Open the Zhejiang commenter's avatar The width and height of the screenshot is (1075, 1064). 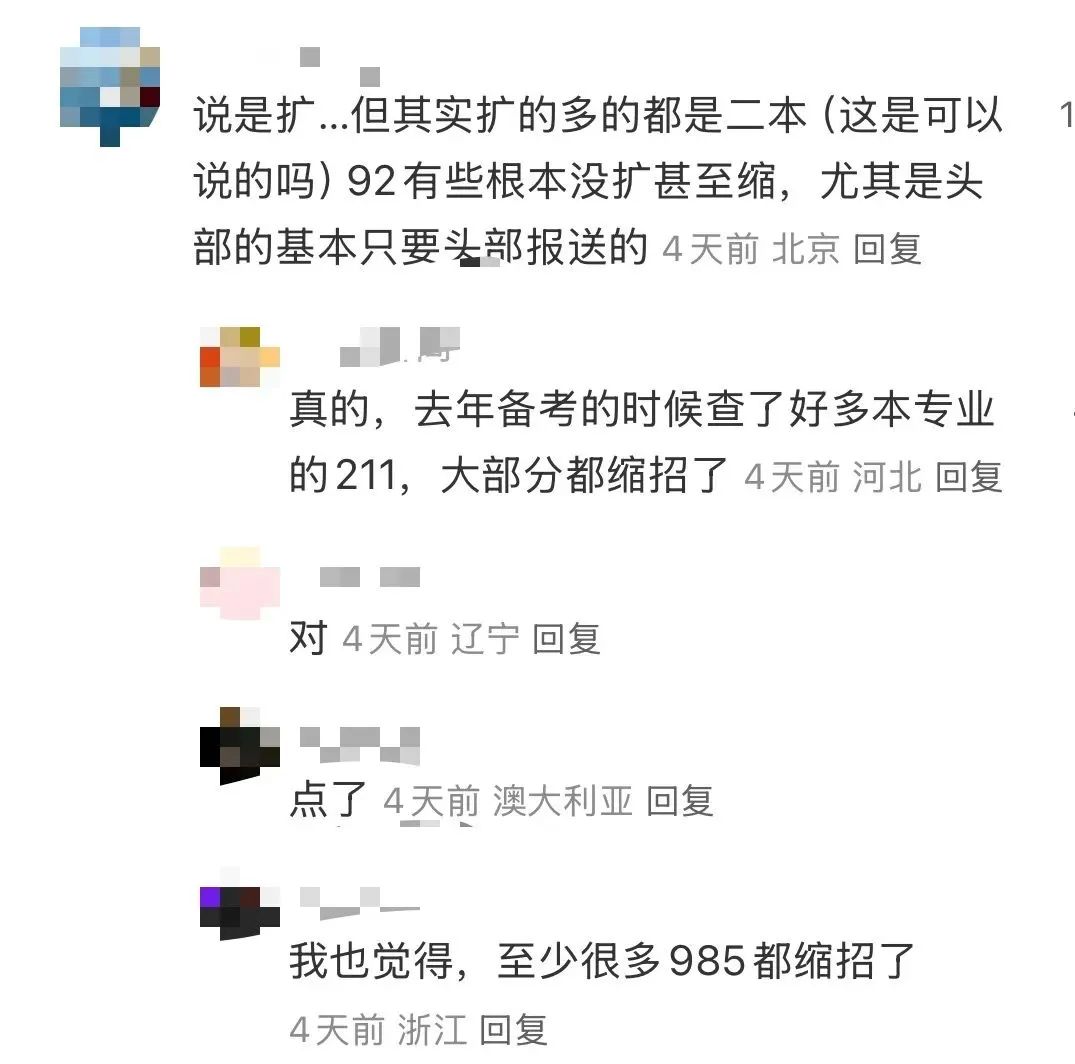[240, 910]
